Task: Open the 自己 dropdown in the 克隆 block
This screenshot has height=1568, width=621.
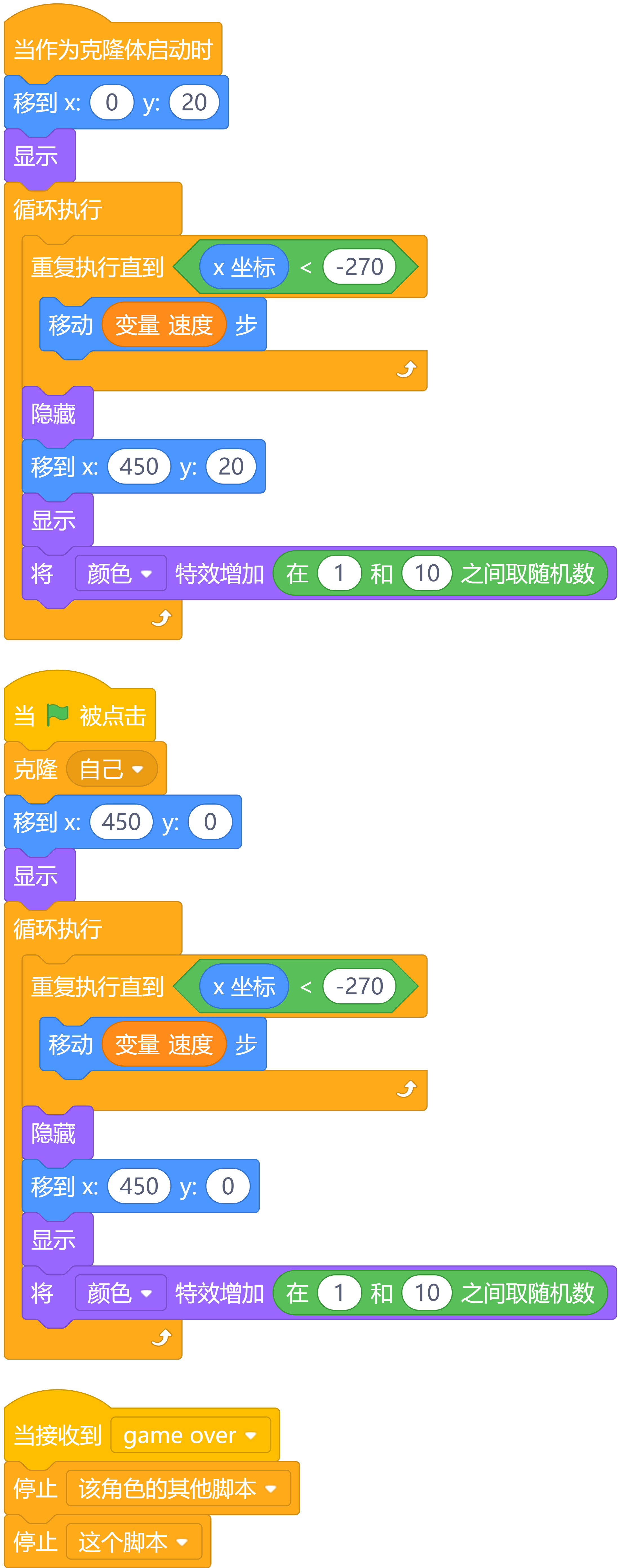Action: 113,769
